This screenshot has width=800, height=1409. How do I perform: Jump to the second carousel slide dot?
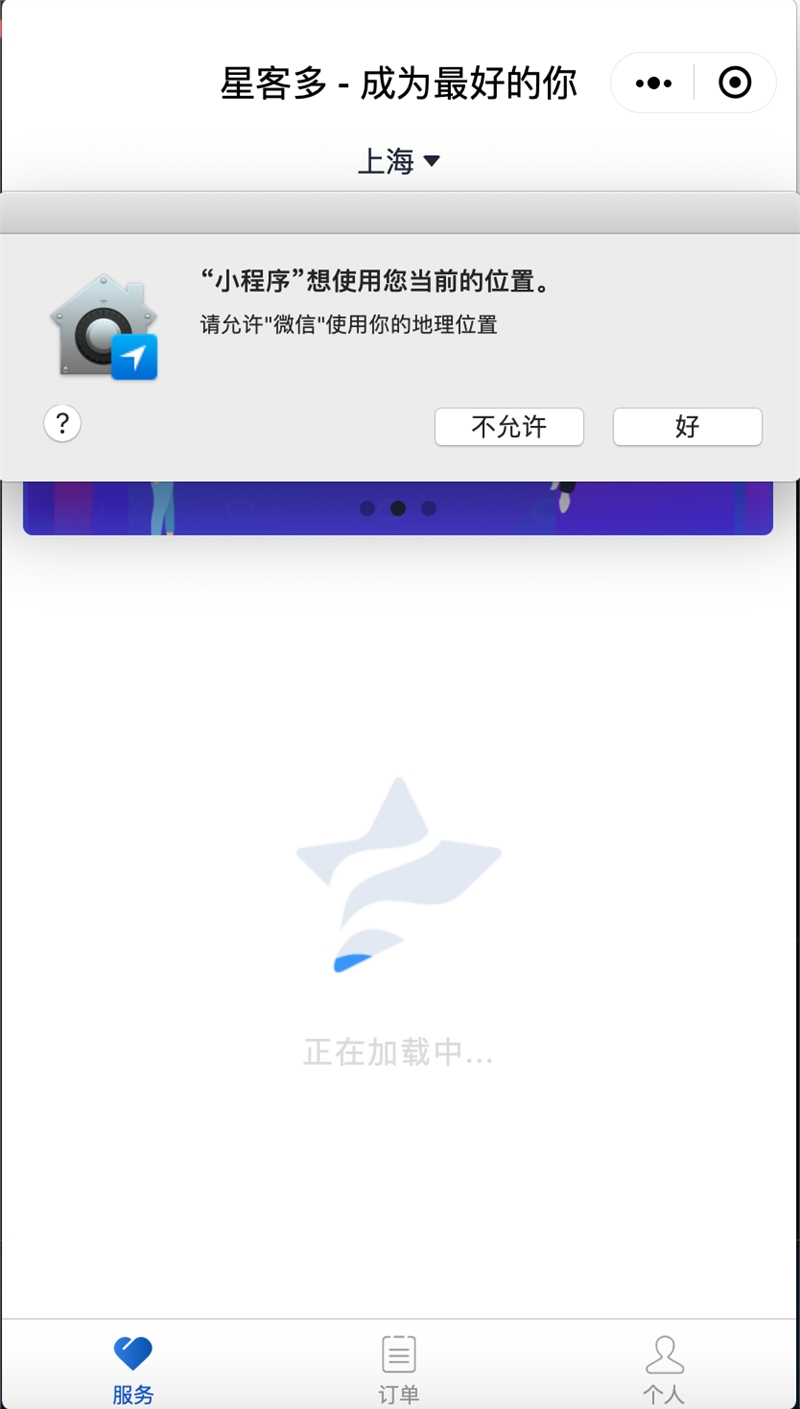pos(398,509)
